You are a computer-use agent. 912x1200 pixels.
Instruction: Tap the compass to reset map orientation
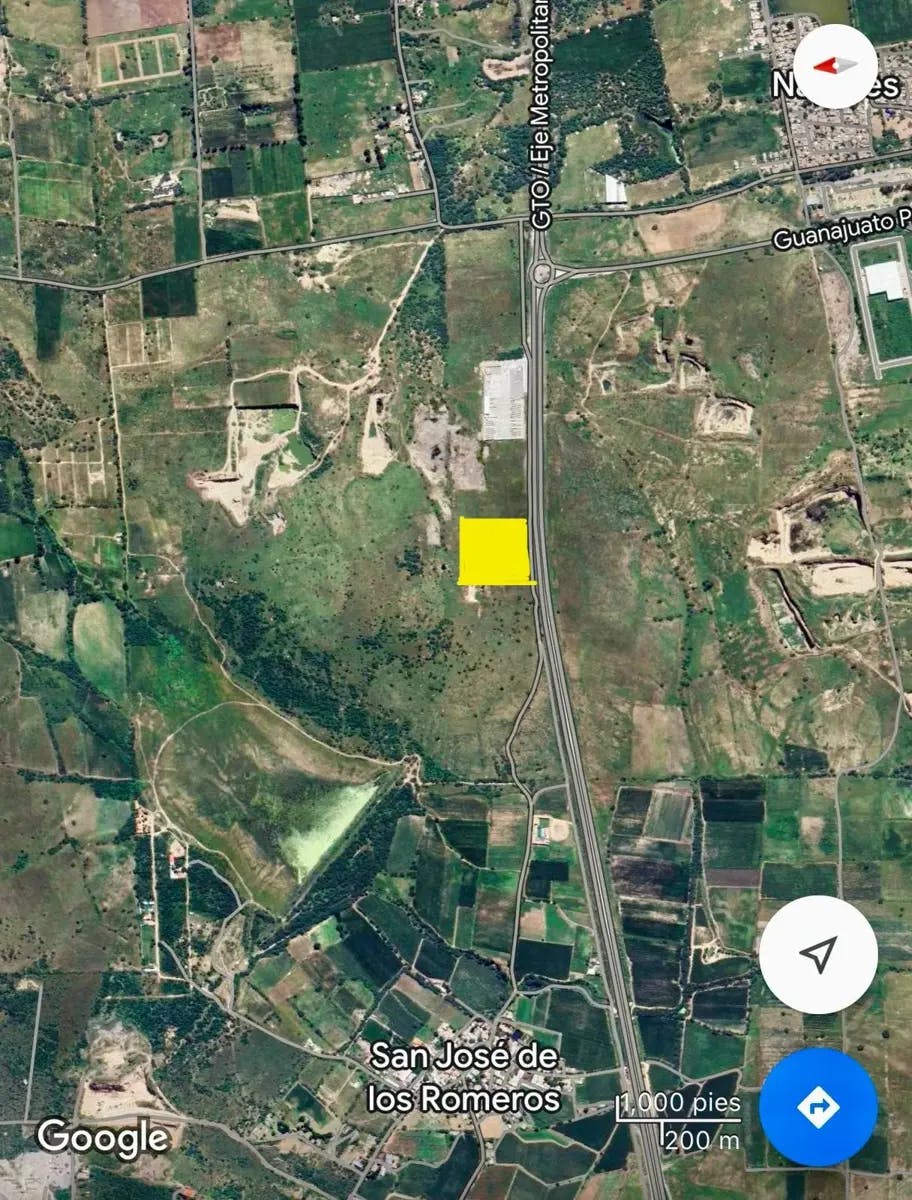point(835,65)
